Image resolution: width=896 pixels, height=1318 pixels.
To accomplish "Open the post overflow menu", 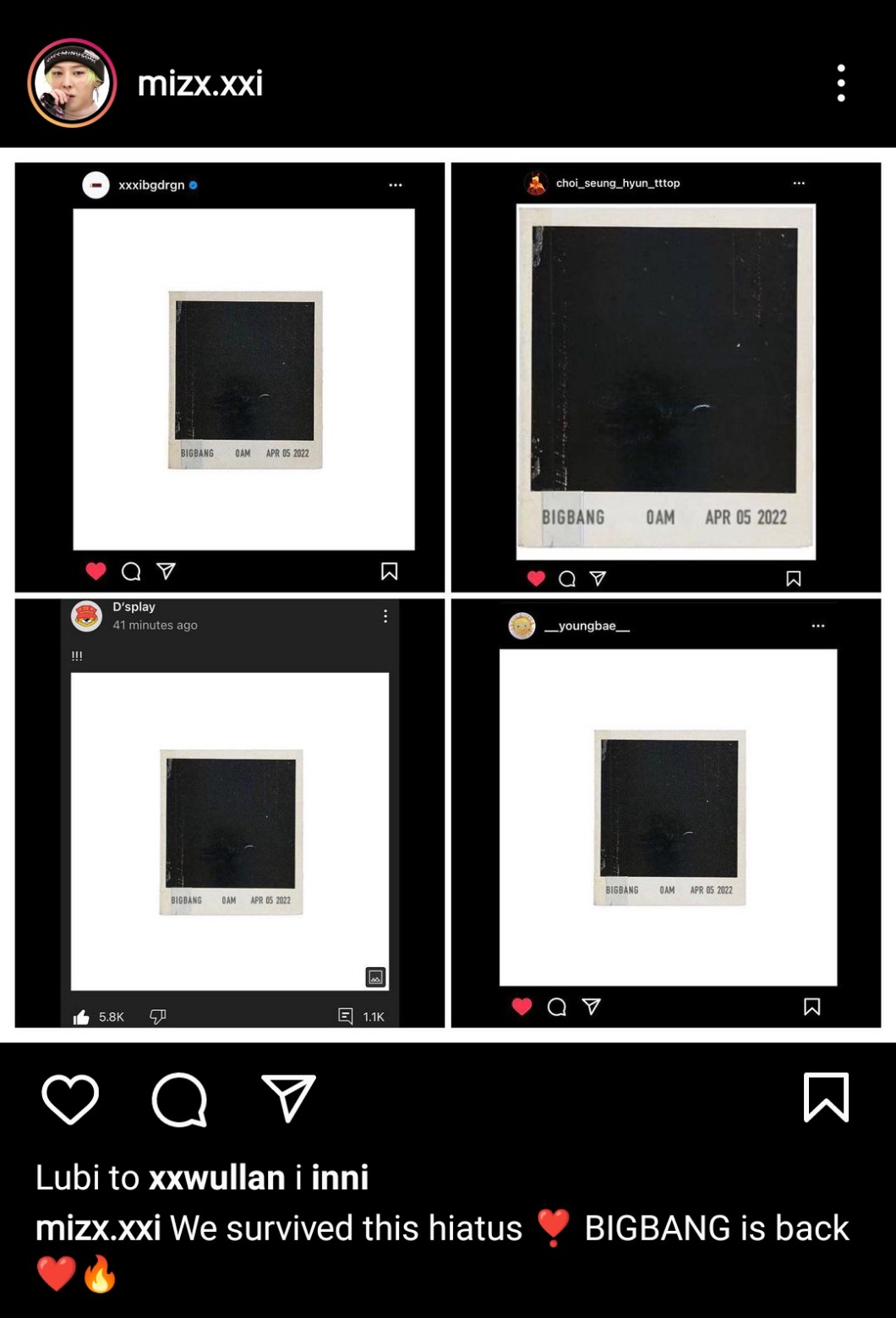I will 840,83.
